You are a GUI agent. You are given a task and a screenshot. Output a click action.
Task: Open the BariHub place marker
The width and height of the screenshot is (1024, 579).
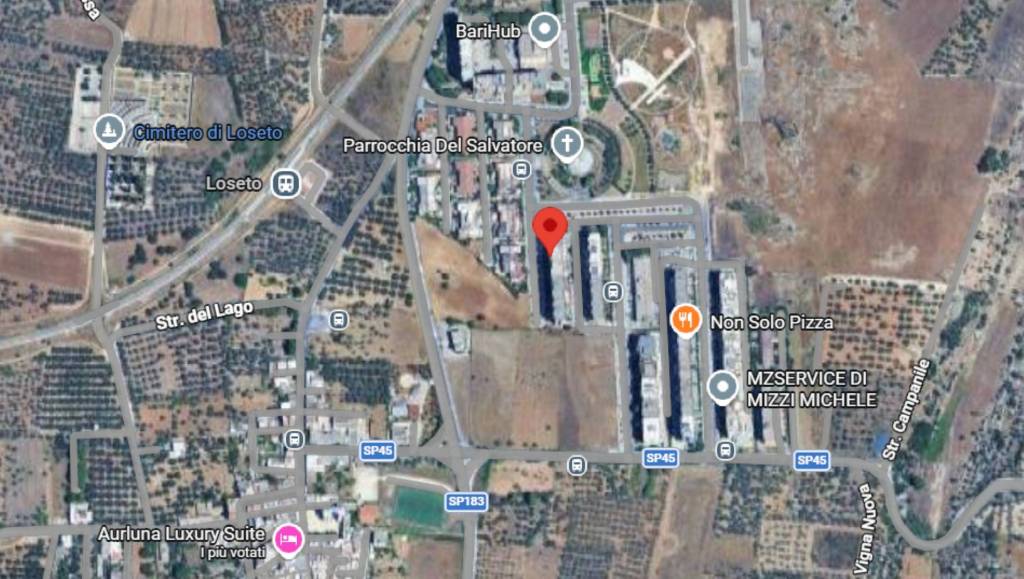(544, 30)
